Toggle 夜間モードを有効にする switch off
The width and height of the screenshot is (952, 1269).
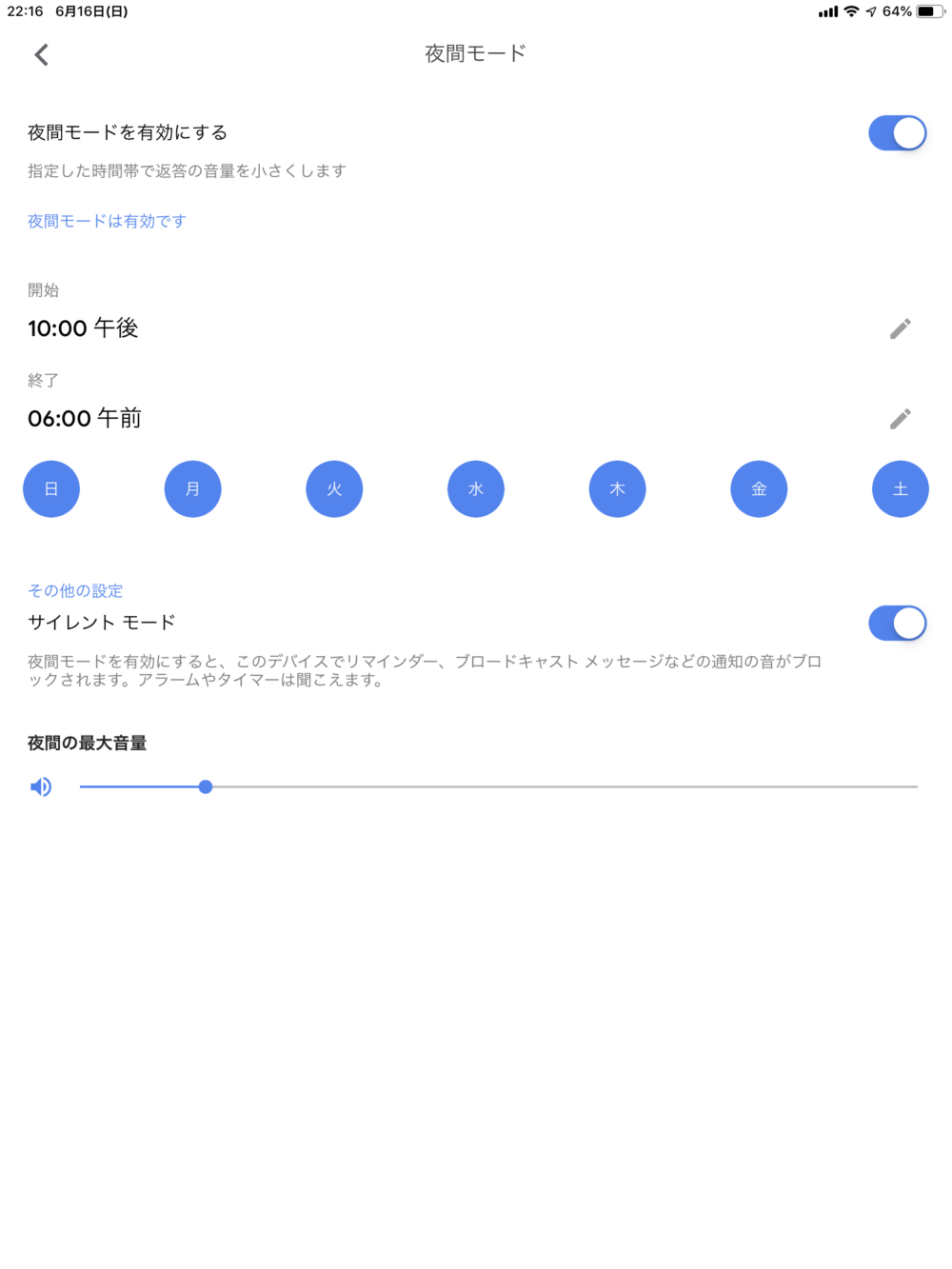point(897,133)
